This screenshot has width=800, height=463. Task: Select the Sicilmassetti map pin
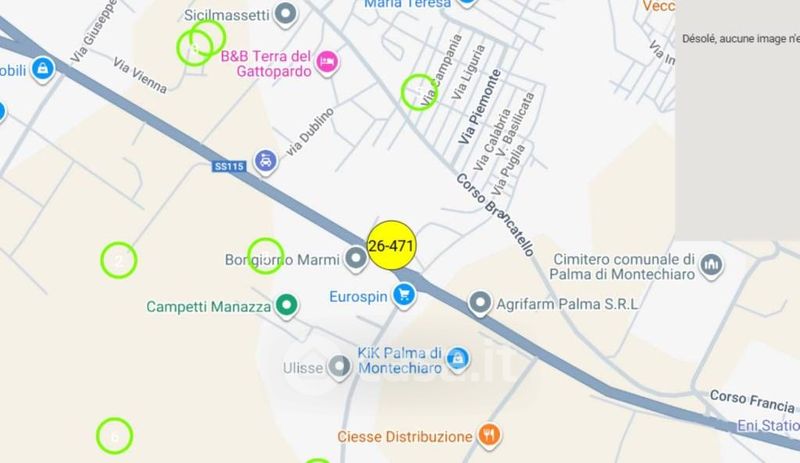click(x=286, y=14)
